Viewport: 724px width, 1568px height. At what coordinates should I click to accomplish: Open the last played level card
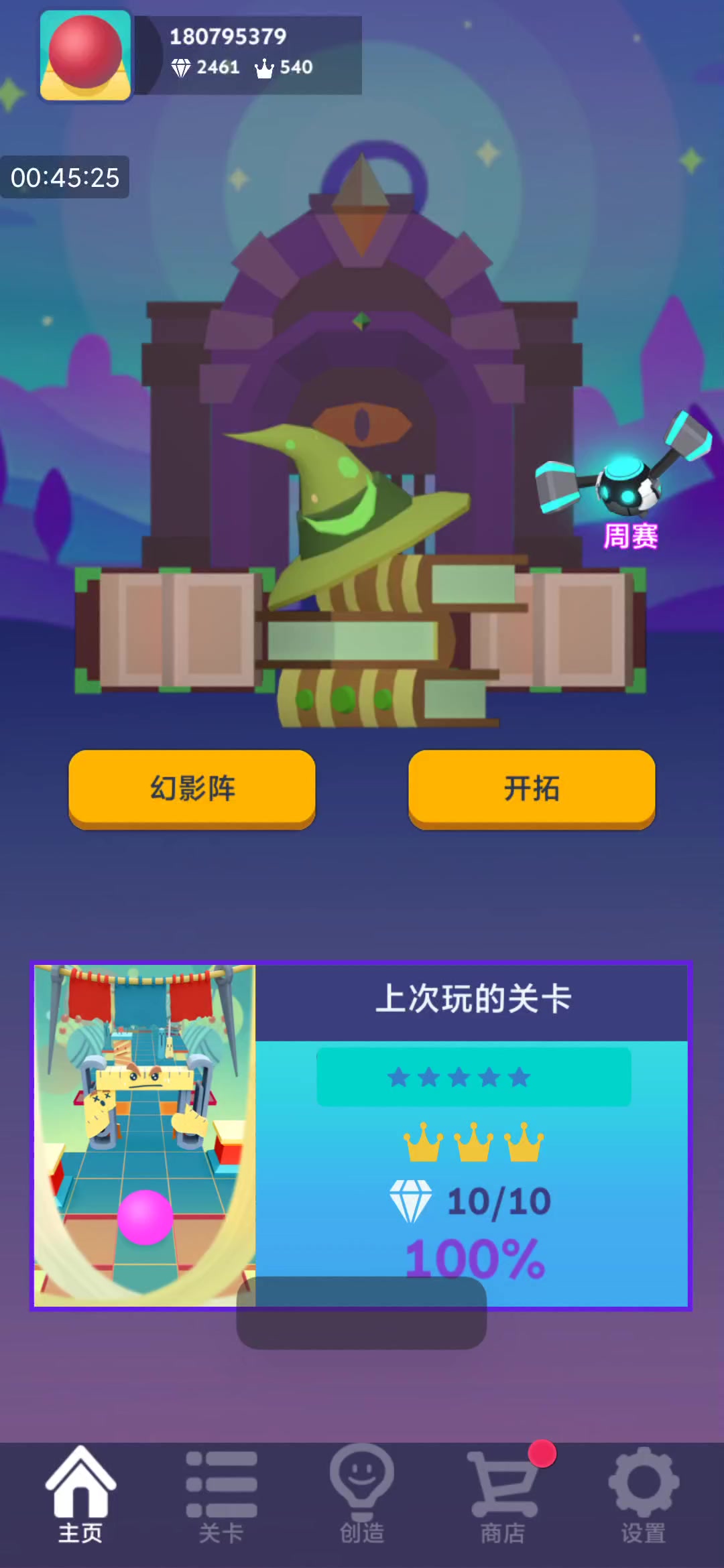pyautogui.click(x=361, y=1135)
